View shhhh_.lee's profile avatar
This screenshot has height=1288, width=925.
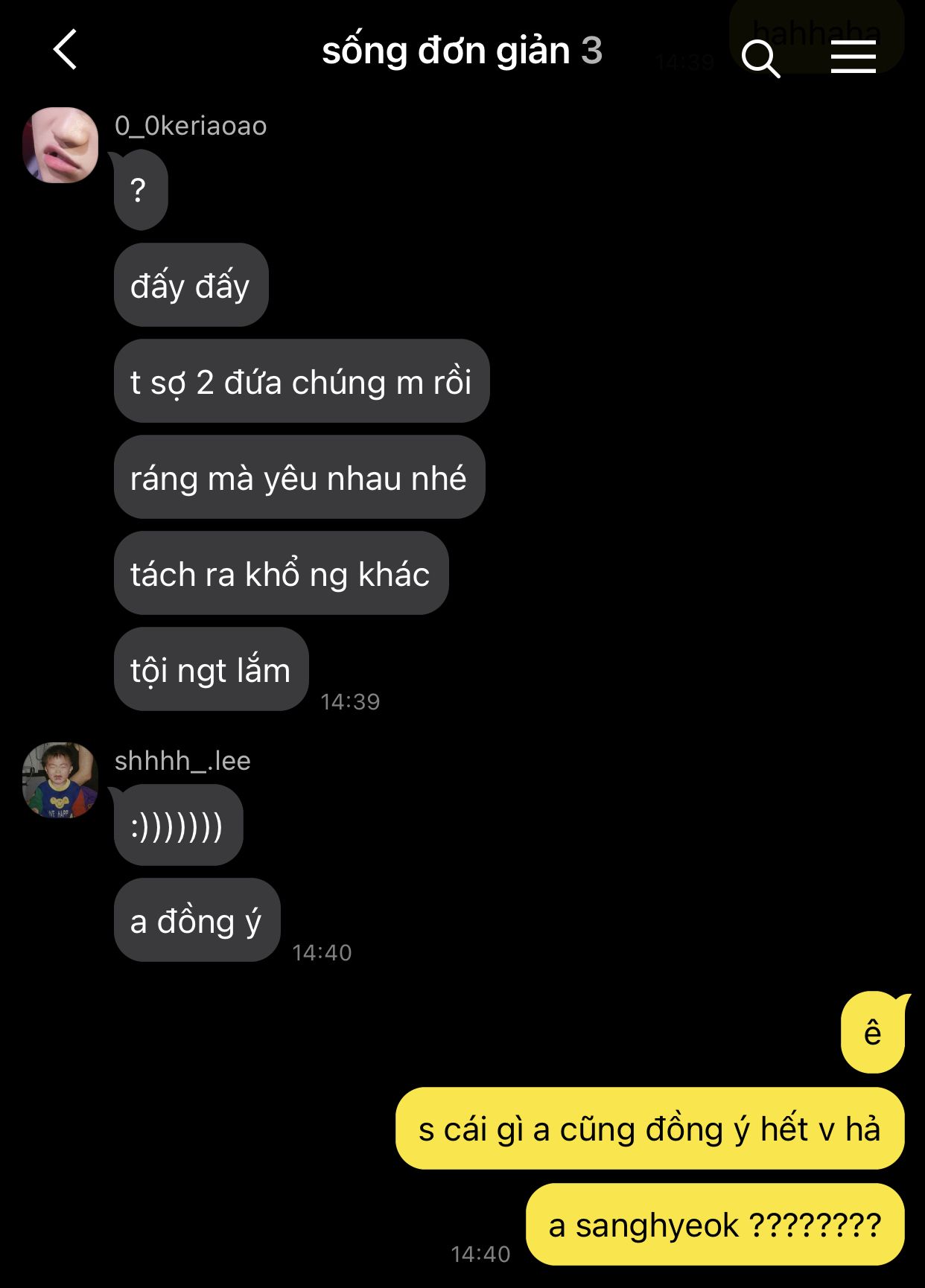point(60,780)
